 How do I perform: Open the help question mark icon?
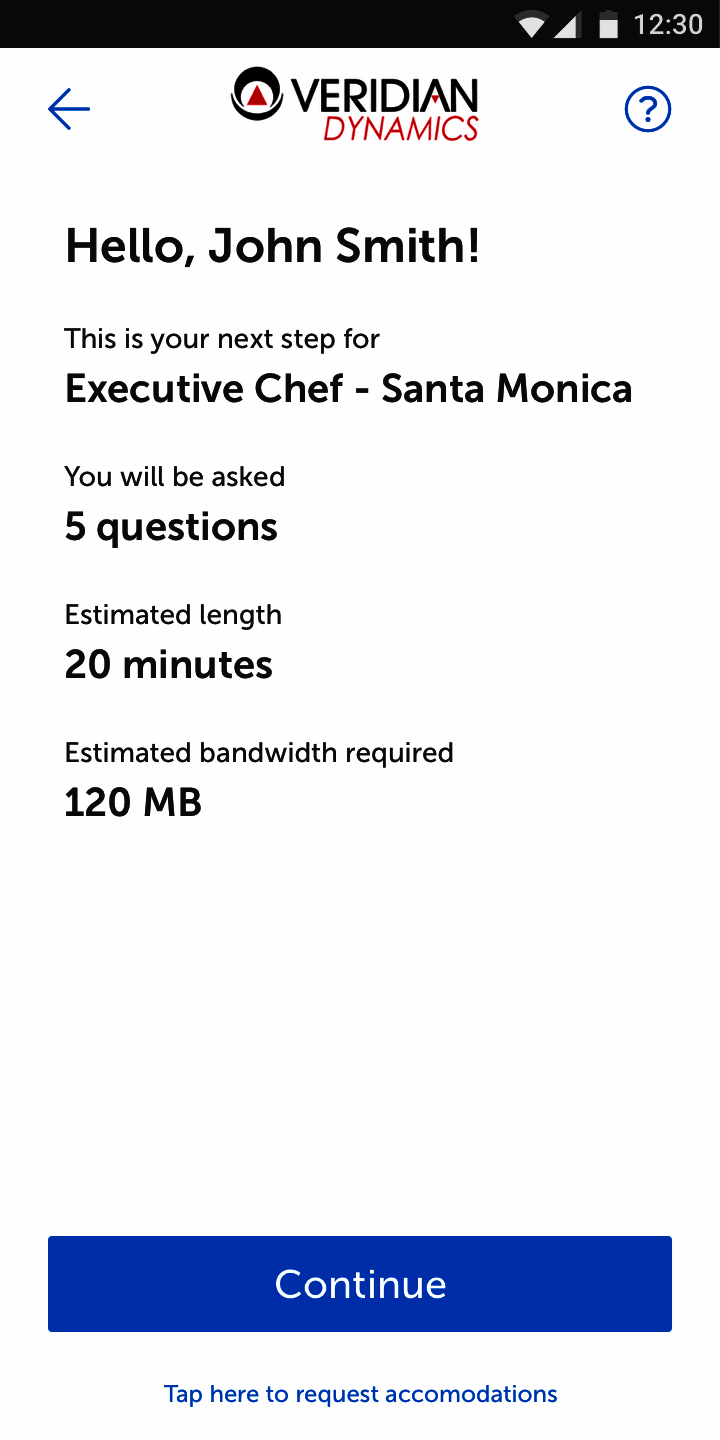(648, 109)
